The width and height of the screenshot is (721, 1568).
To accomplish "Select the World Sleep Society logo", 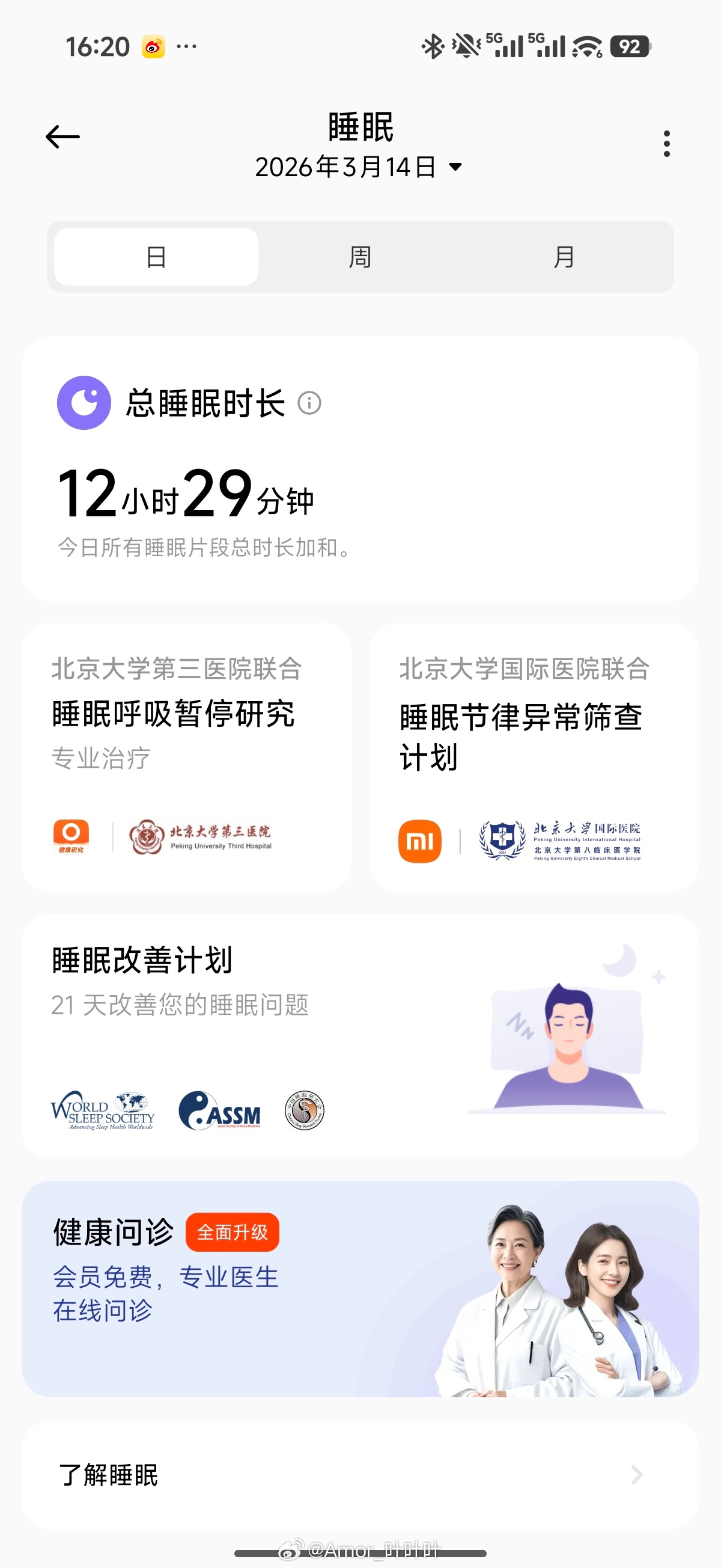I will click(x=102, y=1110).
